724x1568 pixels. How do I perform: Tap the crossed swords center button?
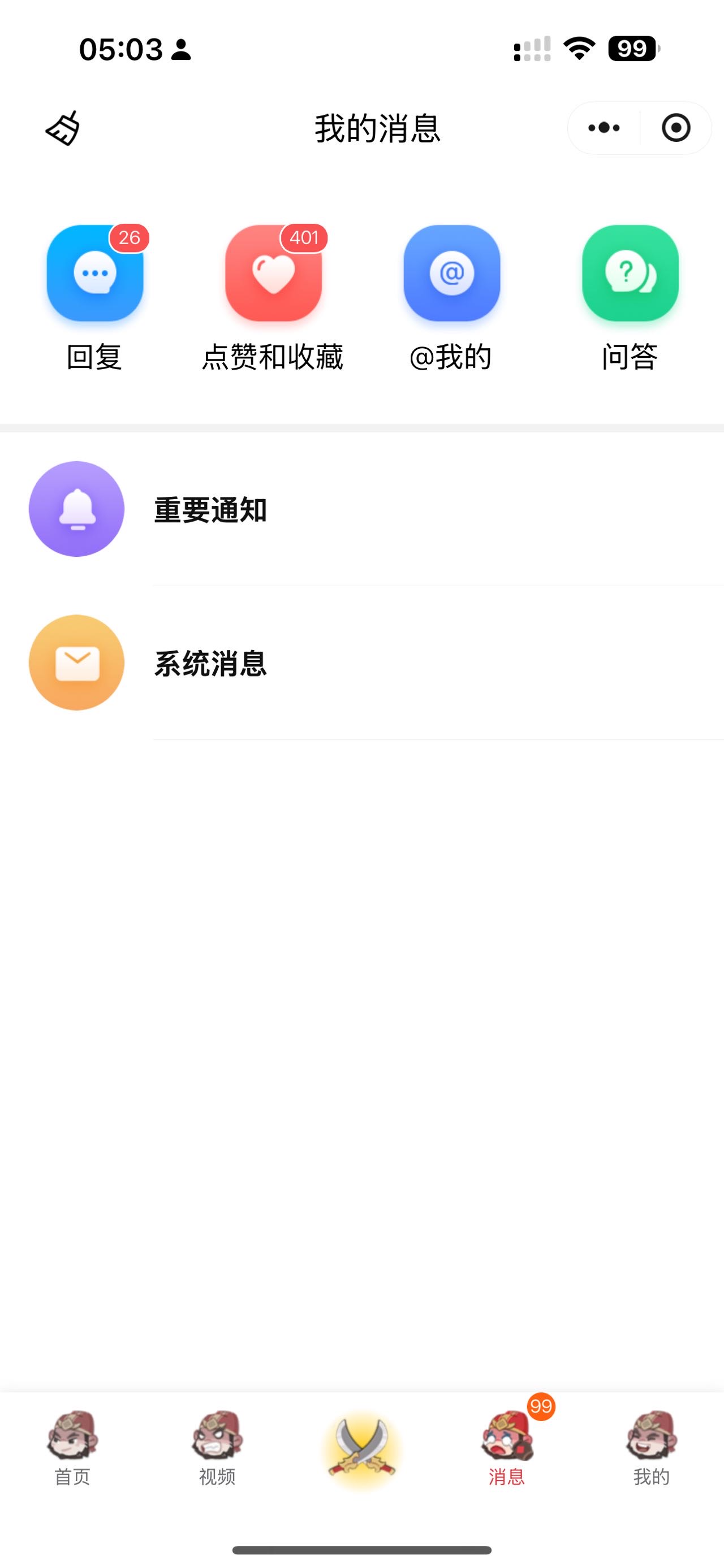[x=363, y=1449]
